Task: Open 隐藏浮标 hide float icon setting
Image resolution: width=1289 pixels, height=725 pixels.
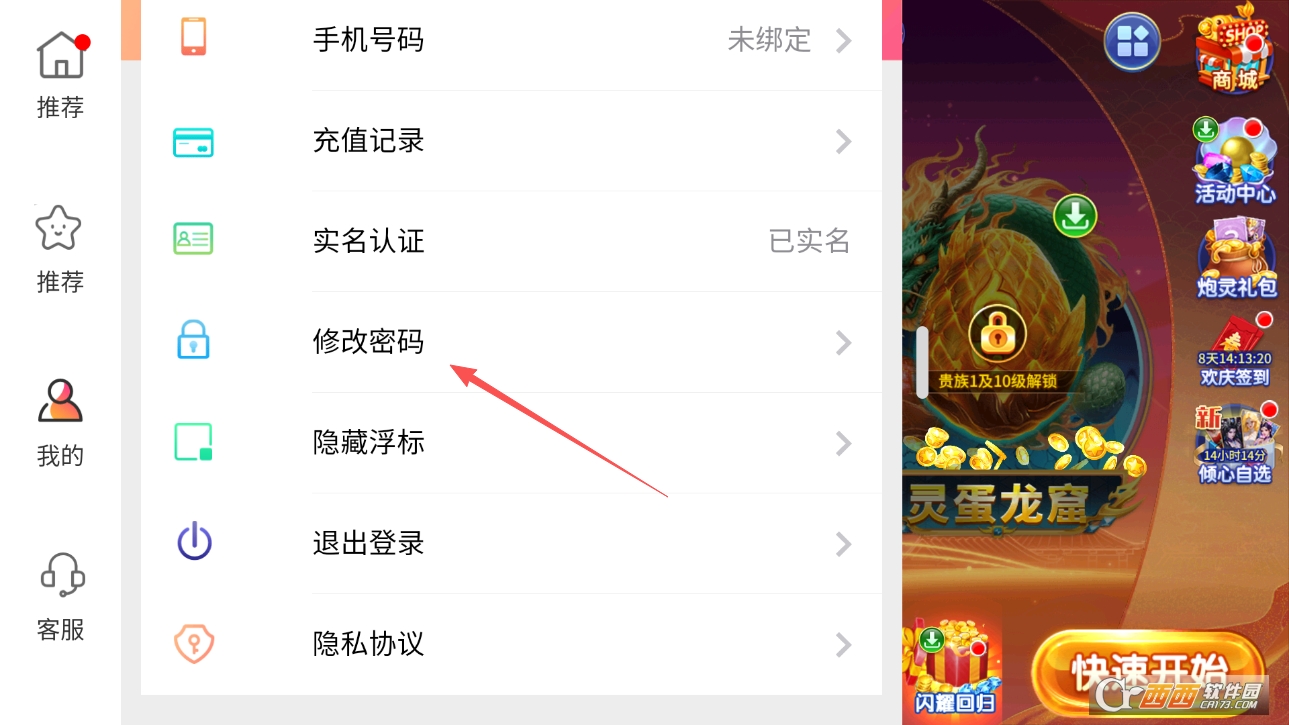Action: pyautogui.click(x=510, y=442)
